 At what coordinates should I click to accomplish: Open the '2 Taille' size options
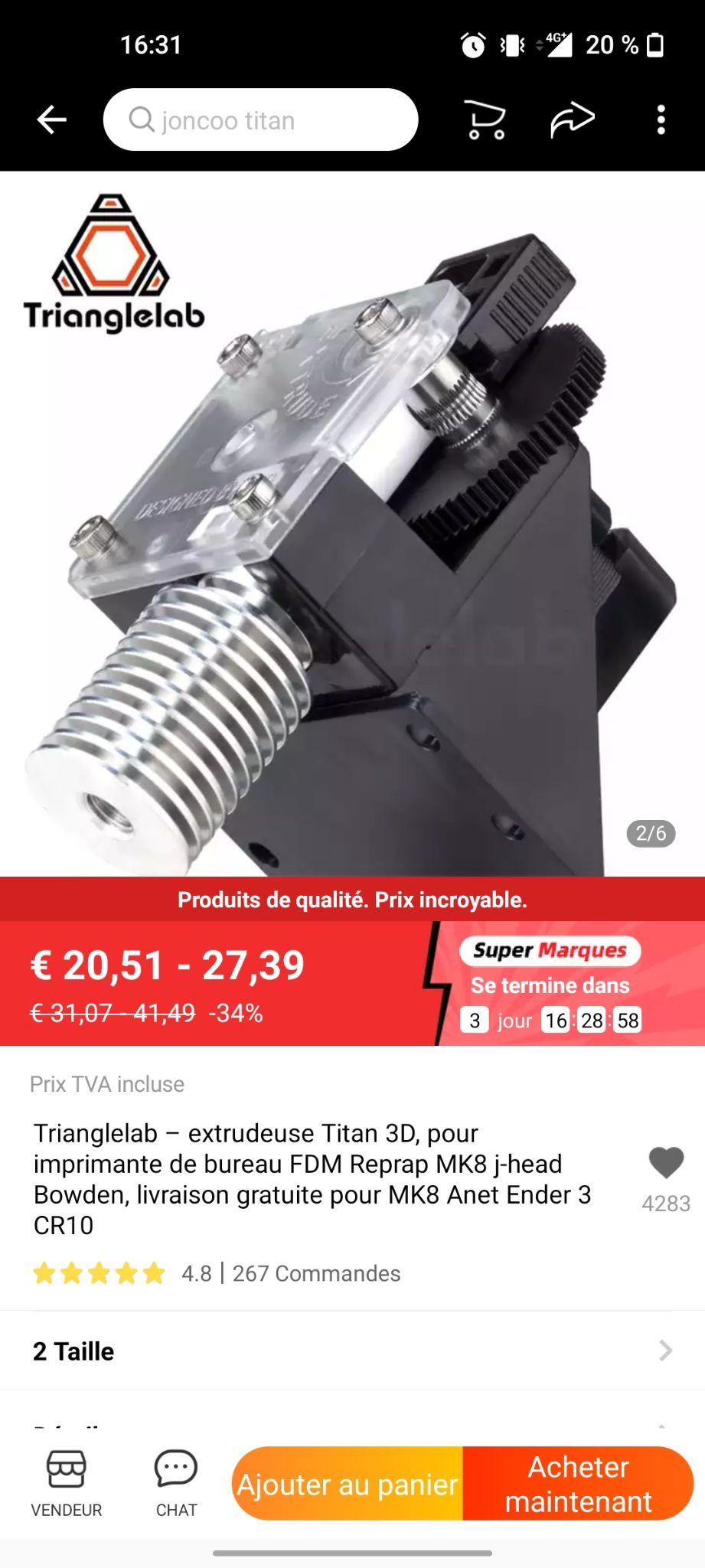[352, 1351]
